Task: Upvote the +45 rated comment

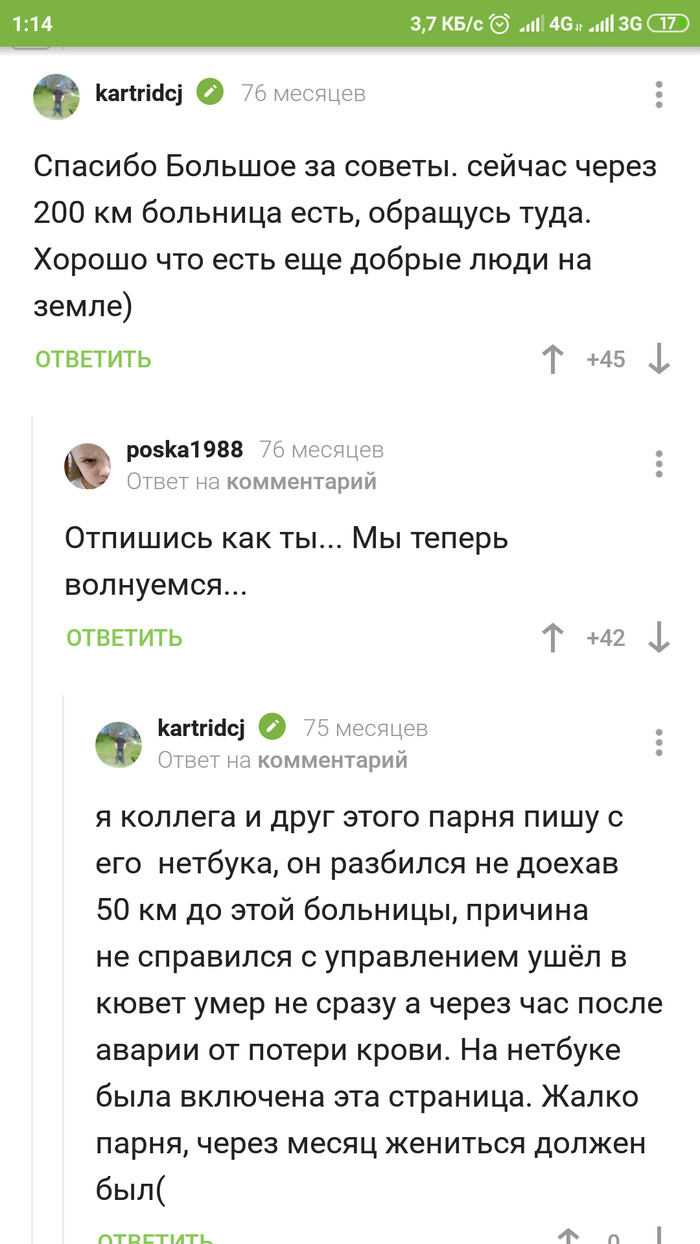Action: coord(553,360)
